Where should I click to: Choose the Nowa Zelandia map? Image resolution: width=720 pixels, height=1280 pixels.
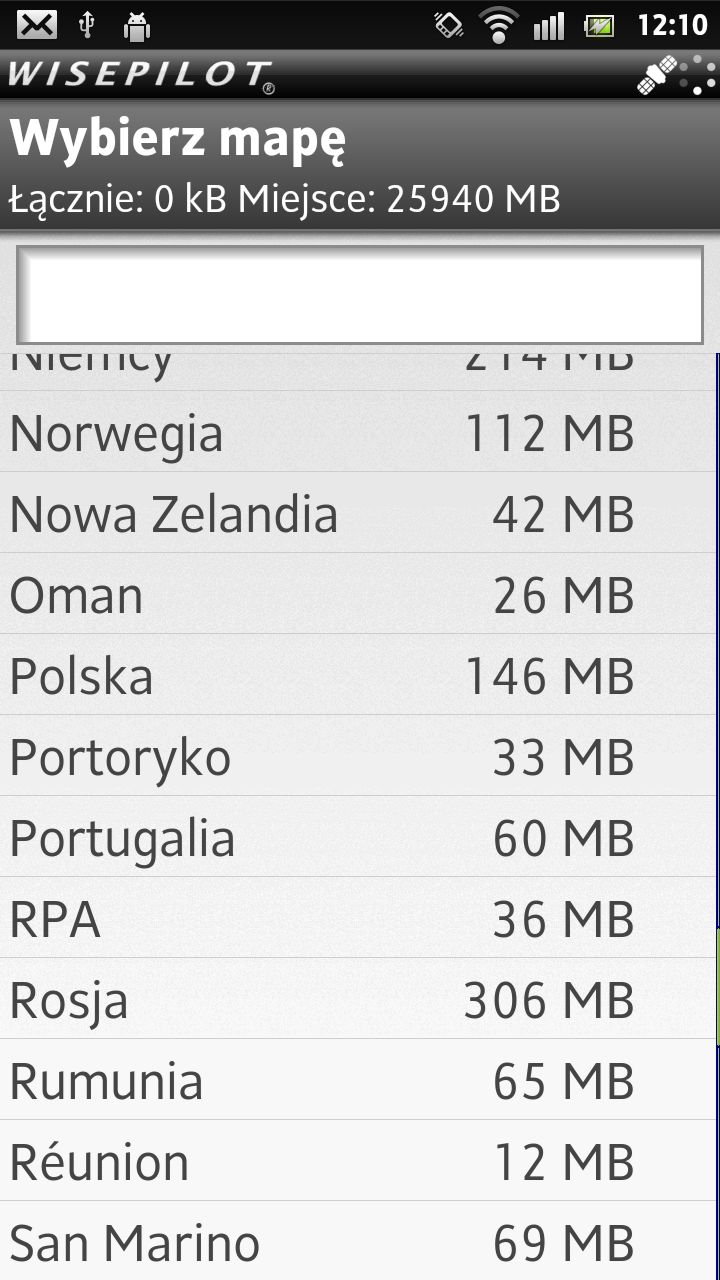coord(358,513)
